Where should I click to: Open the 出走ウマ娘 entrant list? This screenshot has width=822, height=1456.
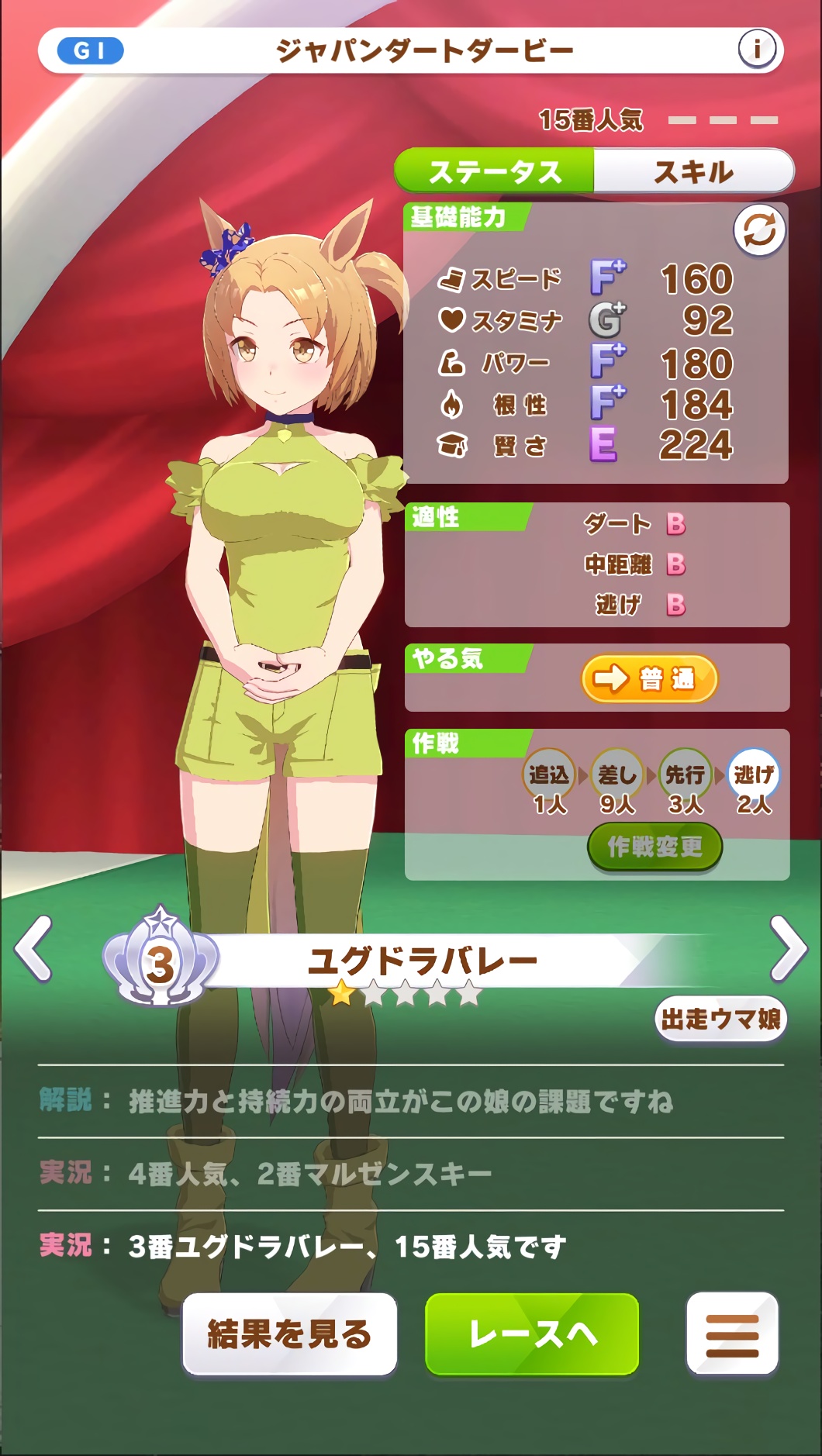coord(720,1018)
